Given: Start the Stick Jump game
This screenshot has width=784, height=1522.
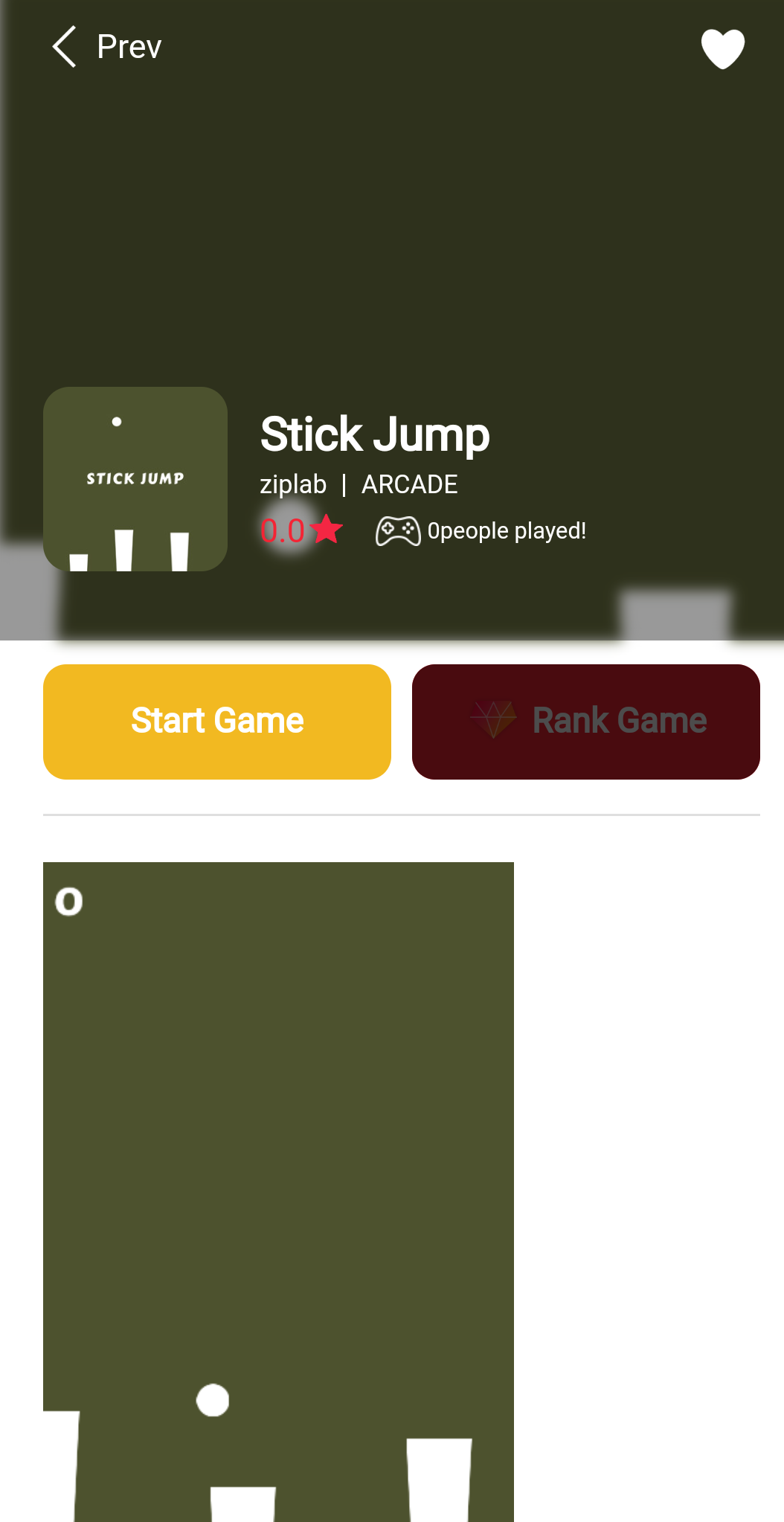Looking at the screenshot, I should coord(217,722).
